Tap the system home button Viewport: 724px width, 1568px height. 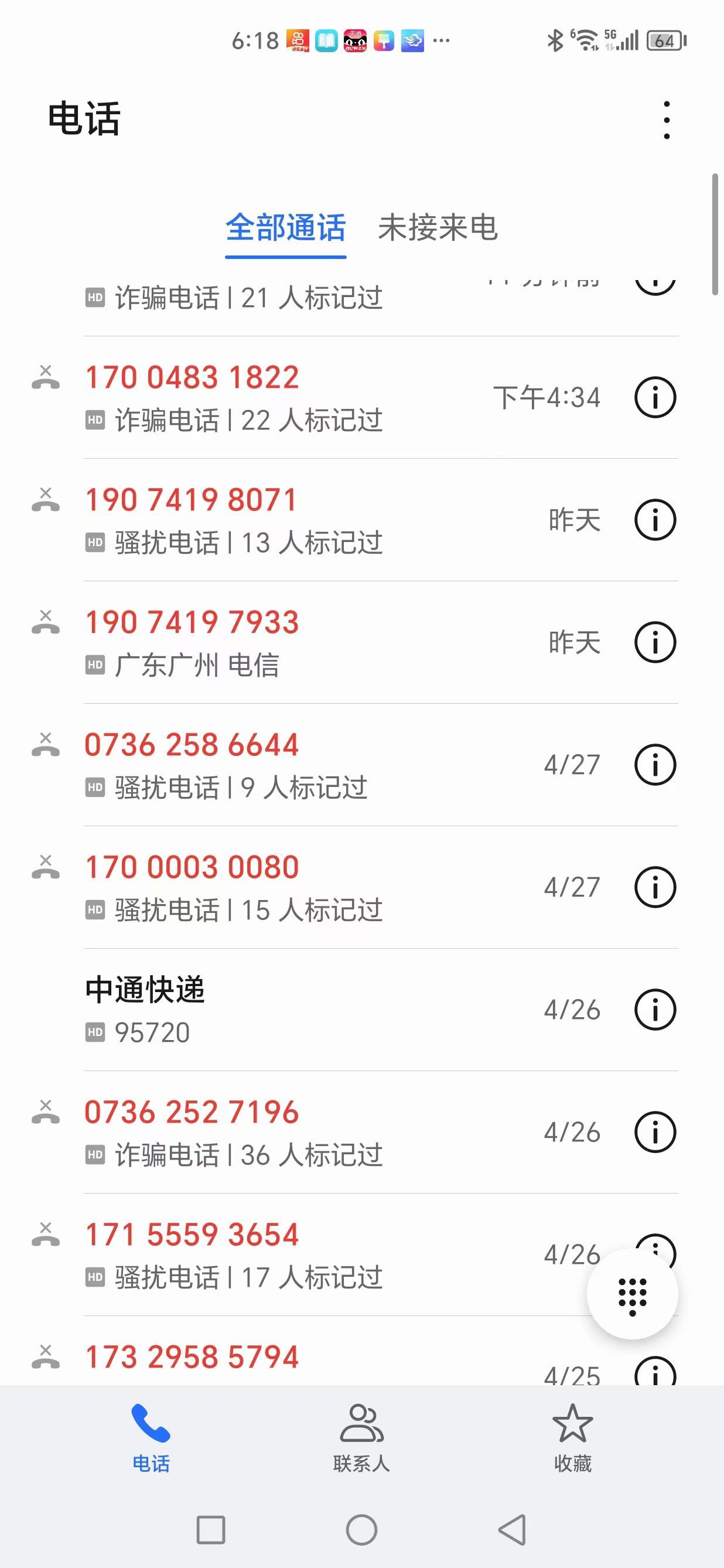click(x=361, y=1530)
